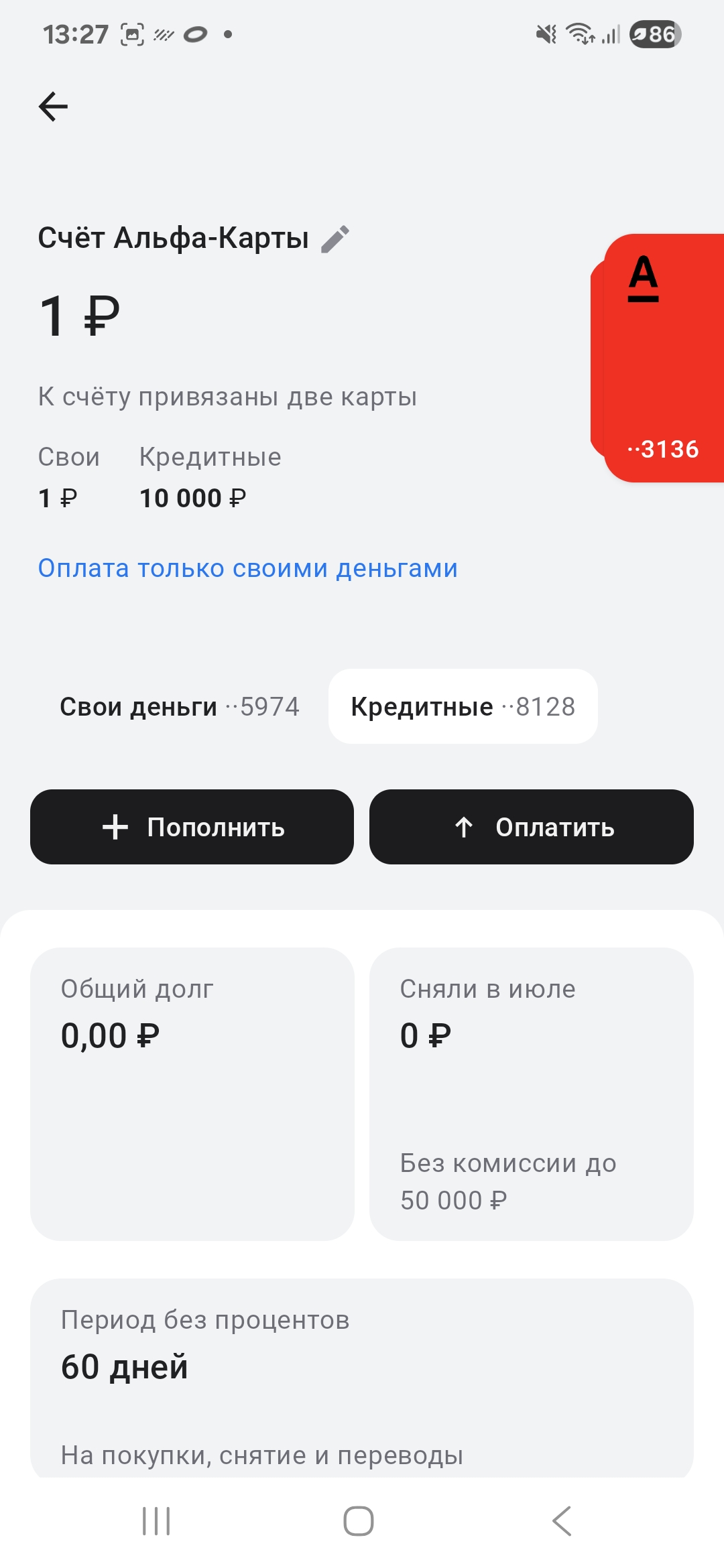Tap the Оплатить button
The width and height of the screenshot is (724, 1568).
pos(532,827)
